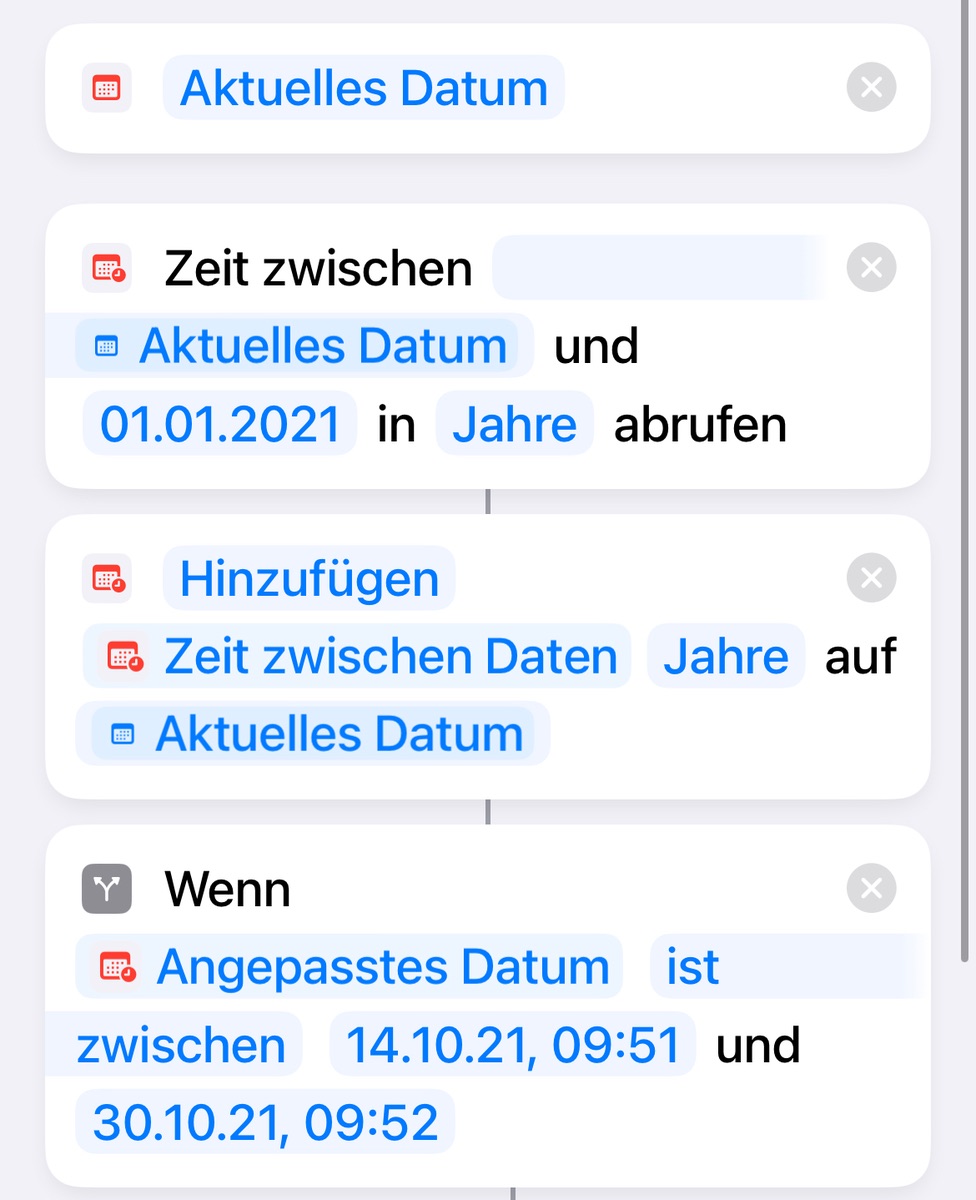Change the 01.01.2021 date value
Viewport: 976px width, 1200px height.
[x=220, y=425]
